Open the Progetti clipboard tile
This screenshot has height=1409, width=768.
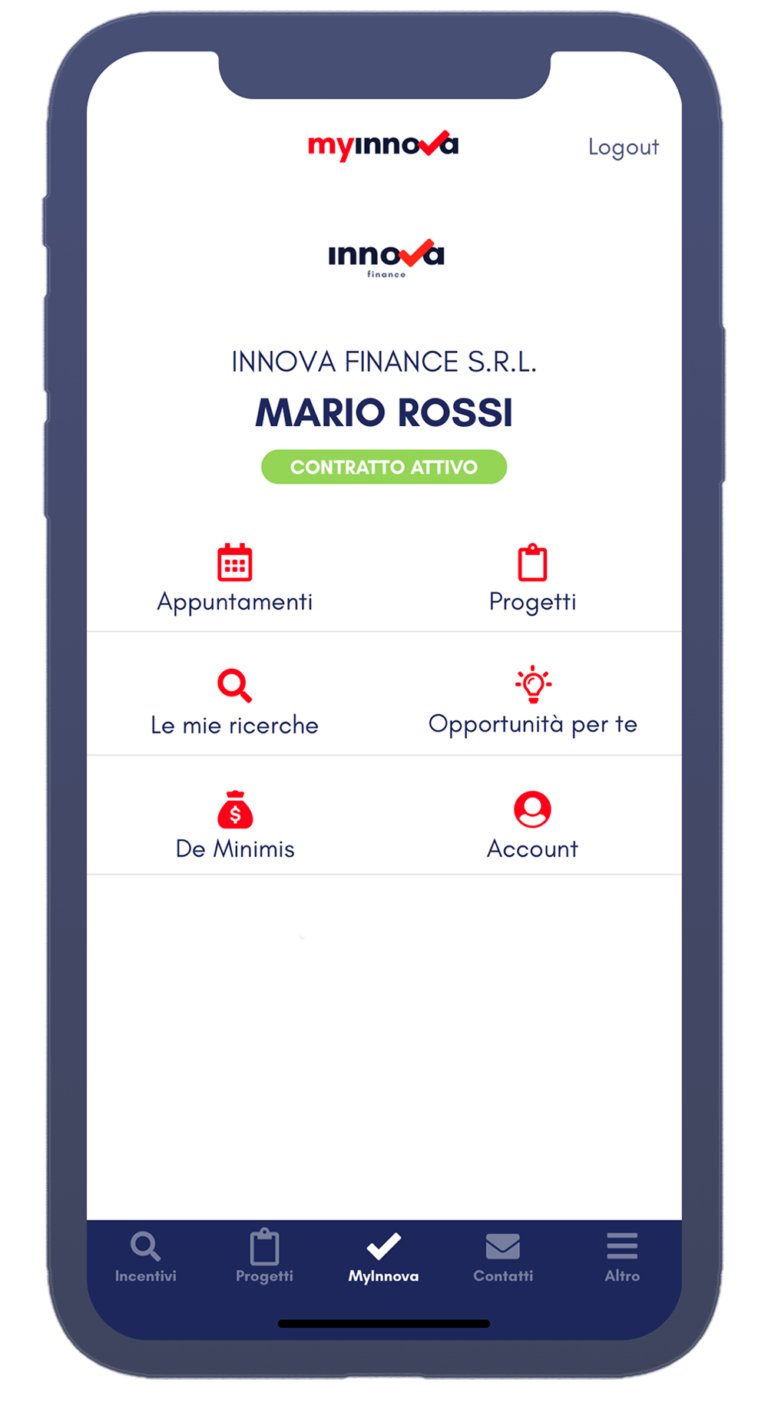pos(532,578)
